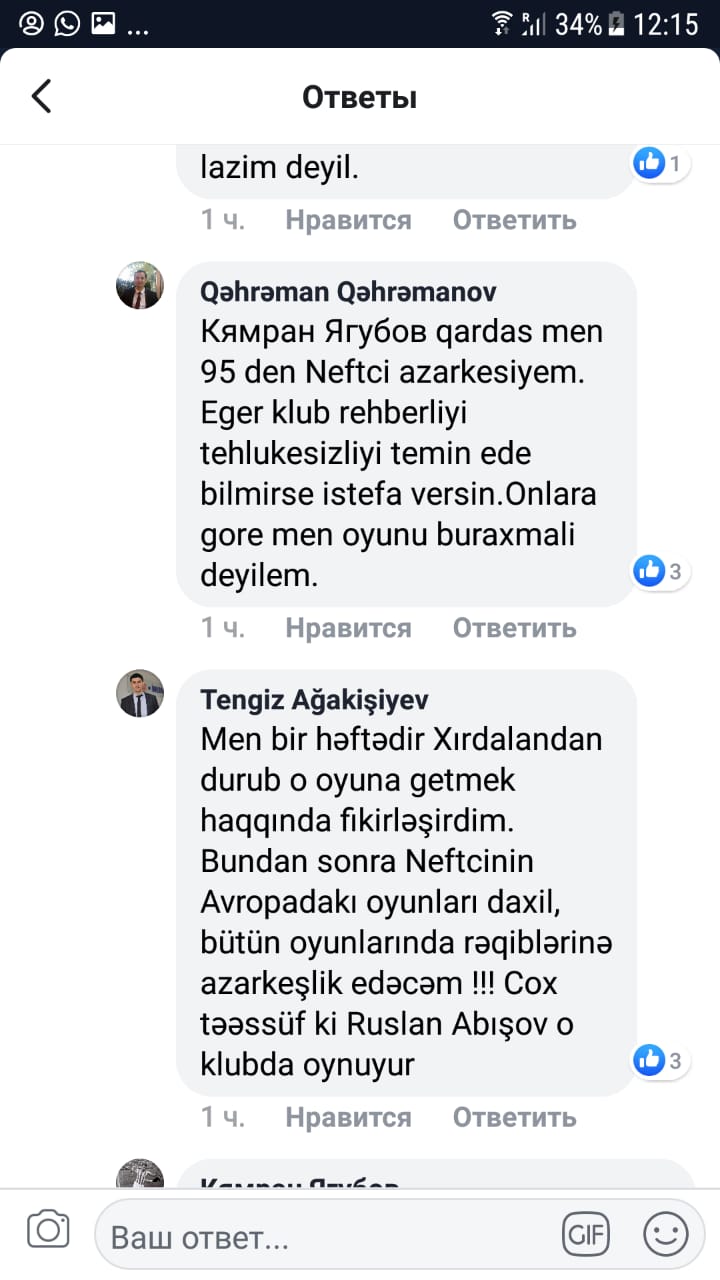720x1280 pixels.
Task: Open the camera to attach a photo
Action: (x=48, y=1230)
